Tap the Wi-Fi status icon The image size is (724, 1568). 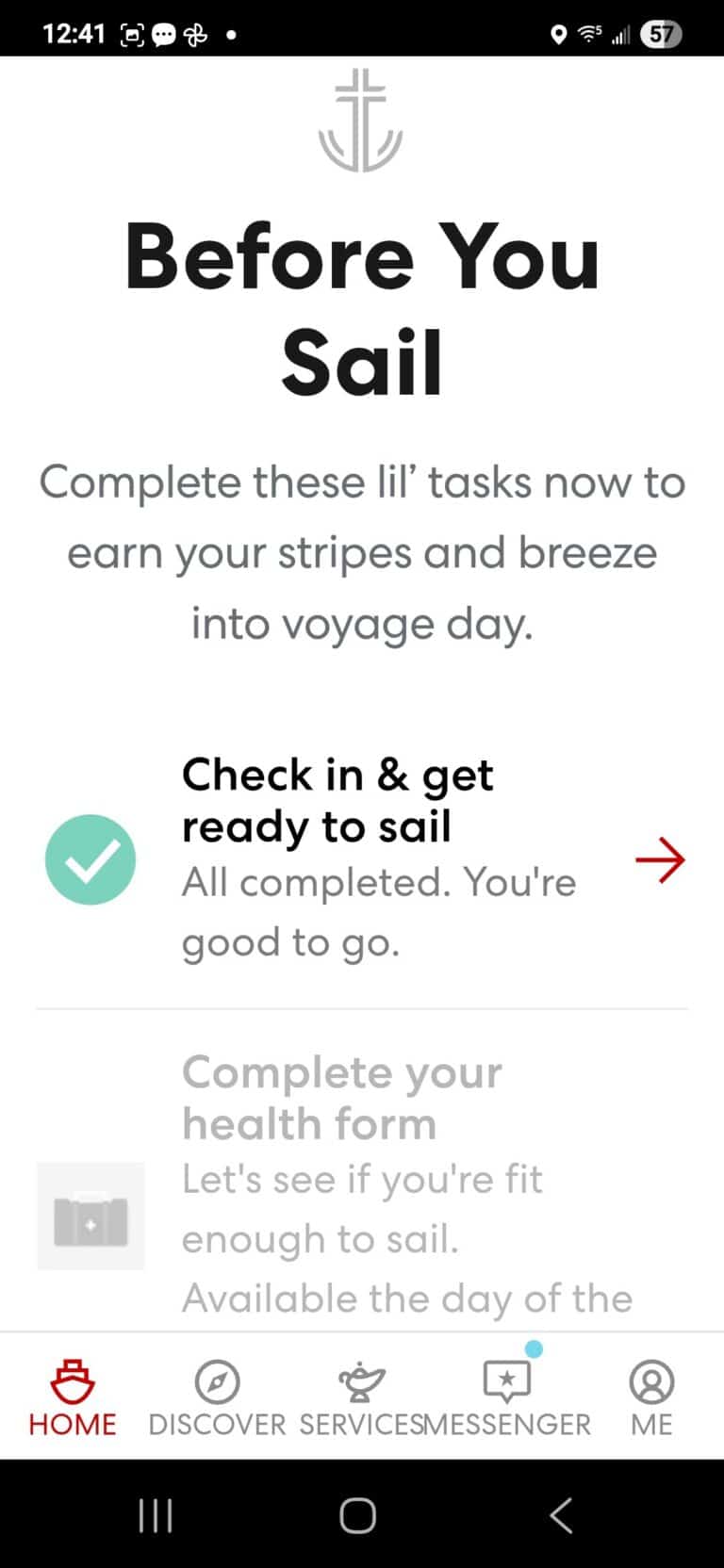point(589,33)
